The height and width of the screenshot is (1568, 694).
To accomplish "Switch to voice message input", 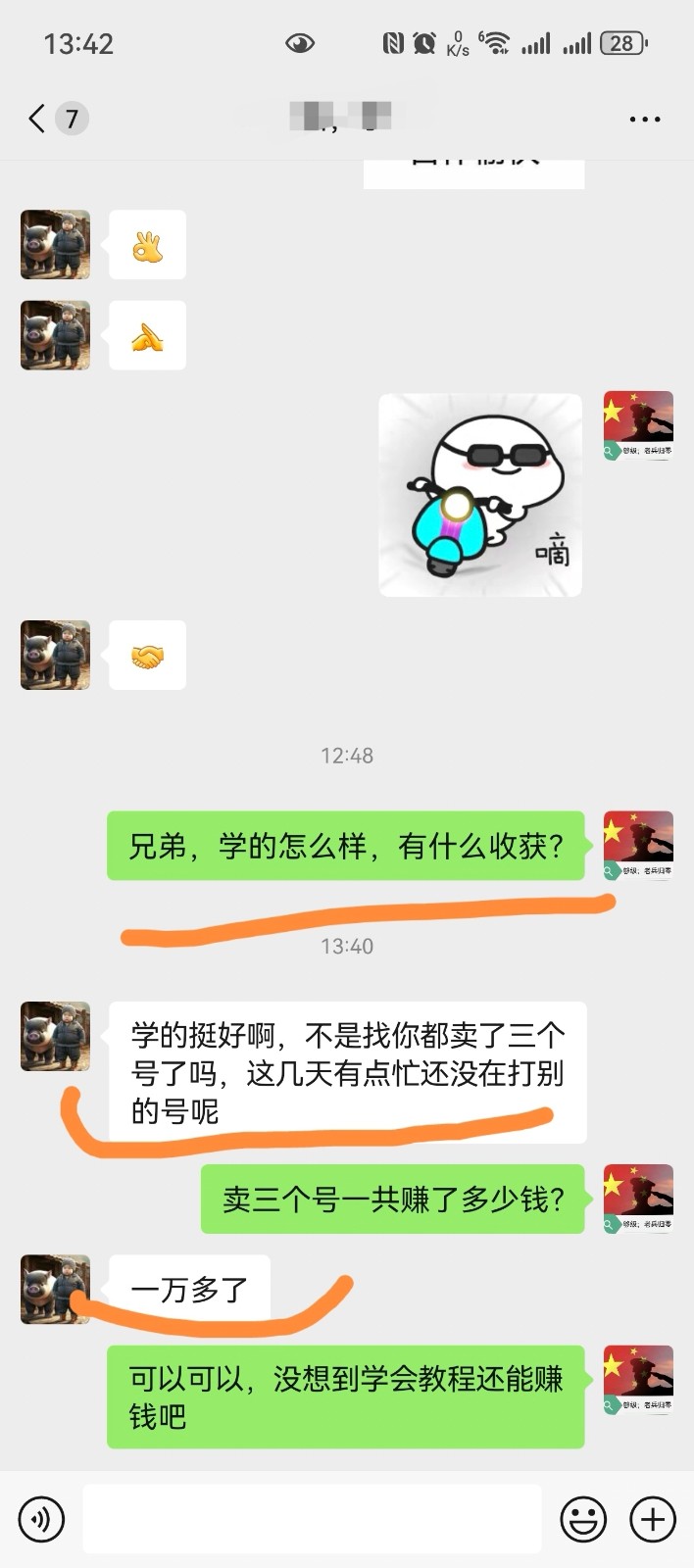I will (x=41, y=1519).
